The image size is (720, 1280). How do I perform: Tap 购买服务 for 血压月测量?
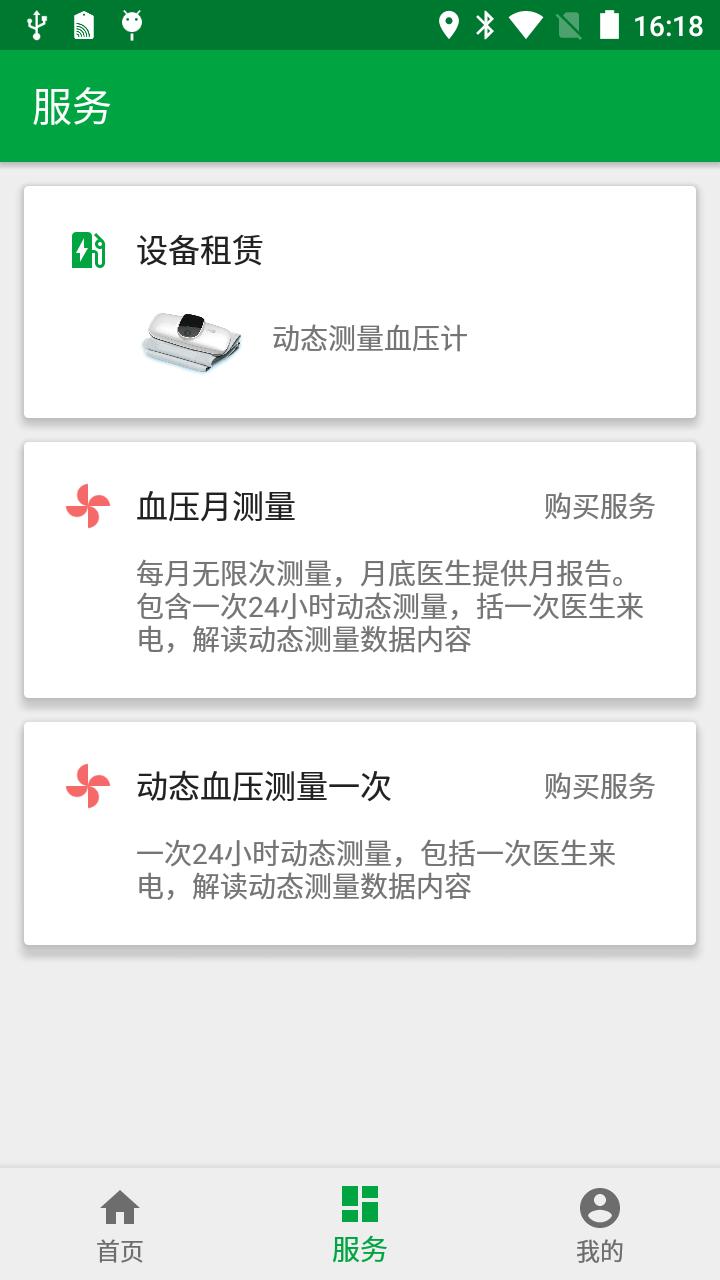599,507
